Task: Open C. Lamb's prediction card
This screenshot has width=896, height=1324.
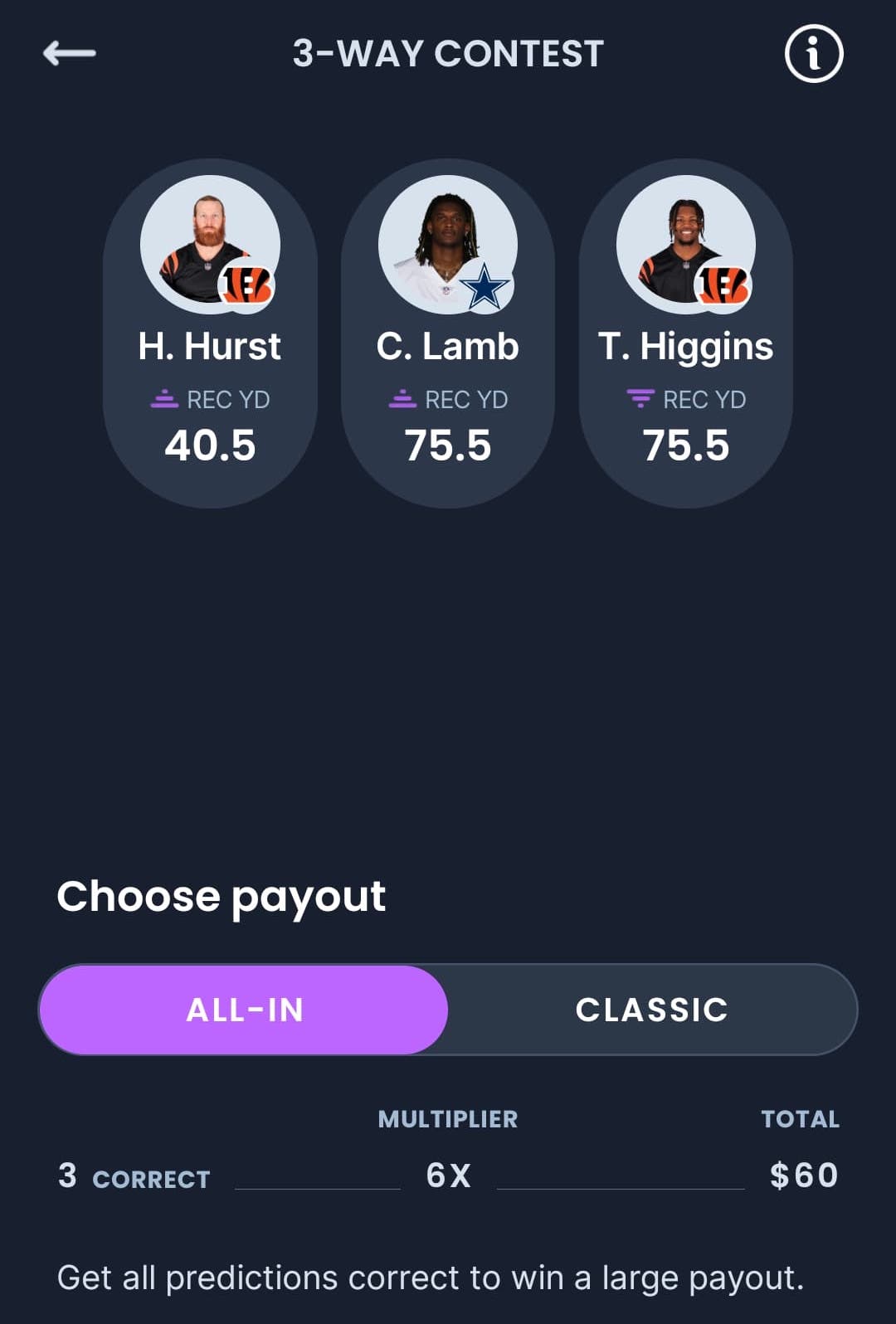Action: [x=448, y=333]
